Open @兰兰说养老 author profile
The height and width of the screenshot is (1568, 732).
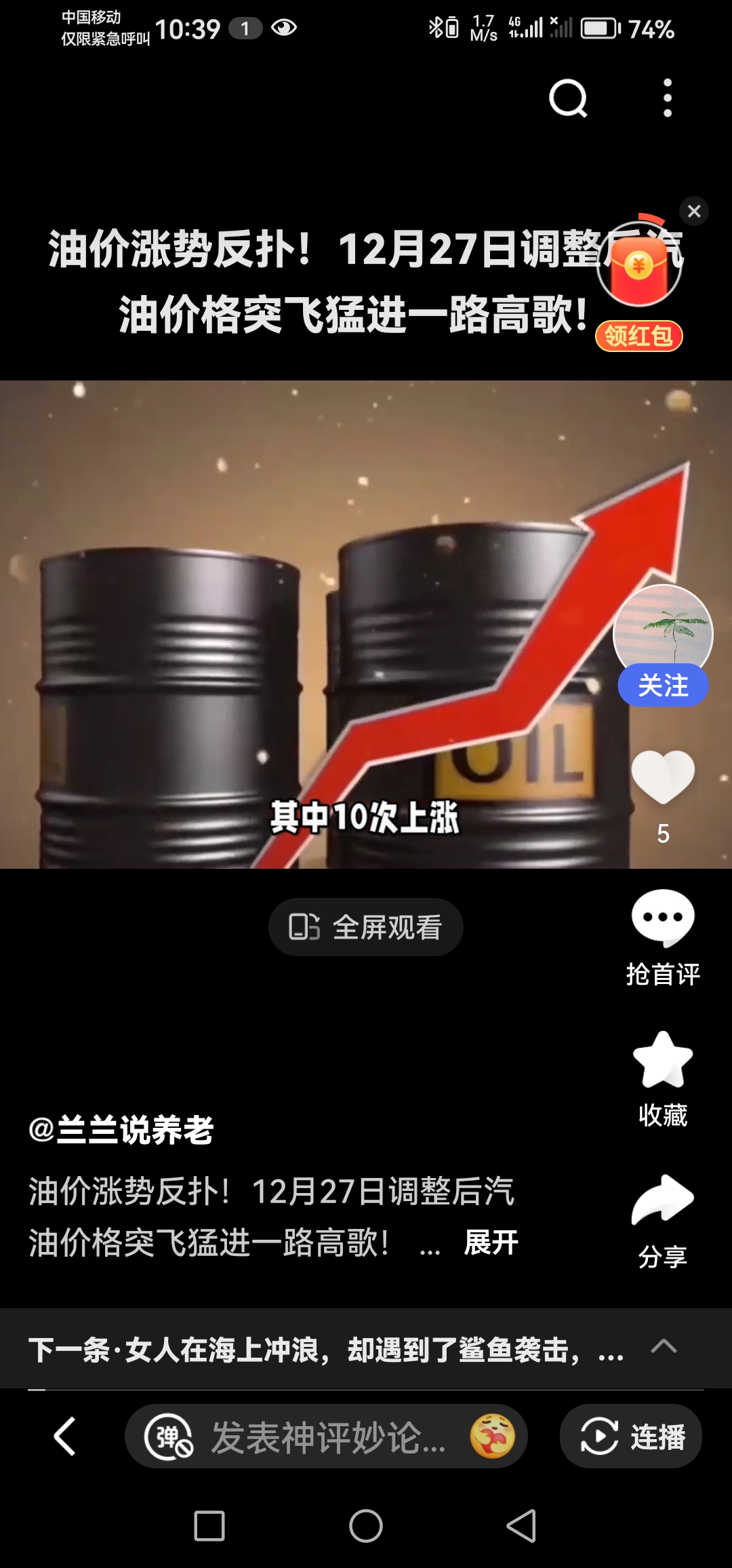(x=122, y=1131)
